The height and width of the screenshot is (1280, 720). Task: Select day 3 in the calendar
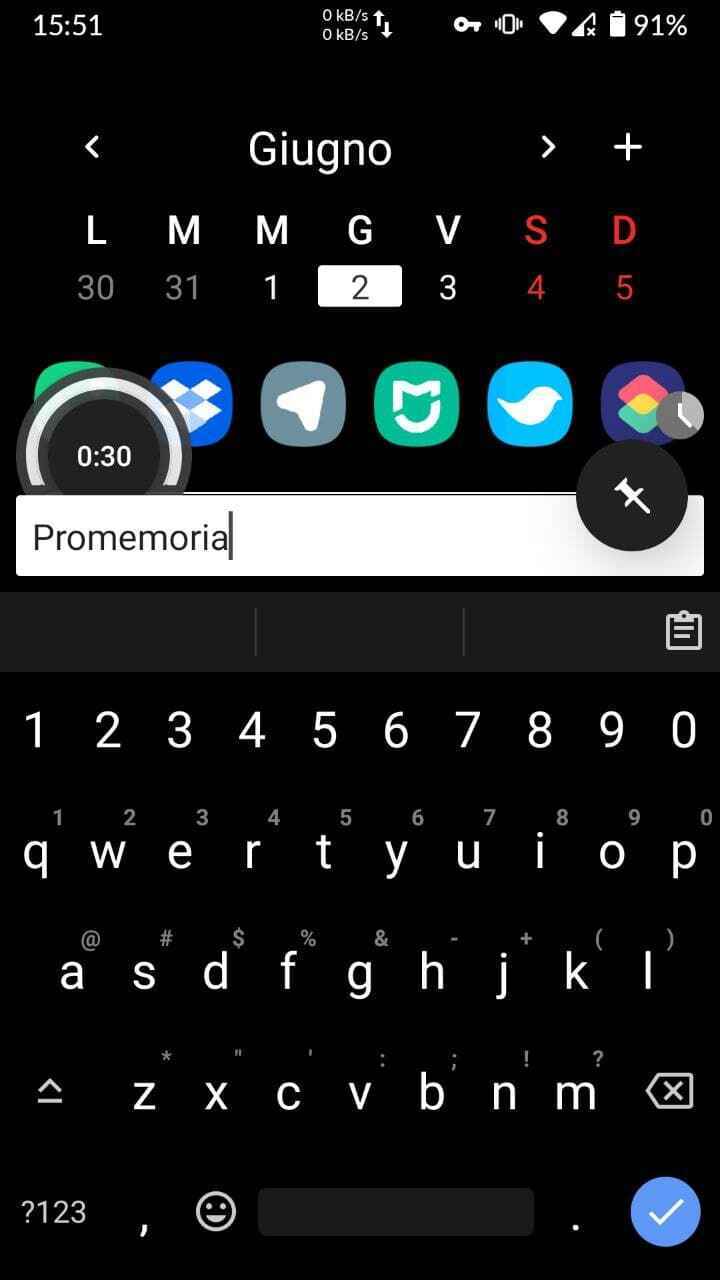[x=447, y=288]
